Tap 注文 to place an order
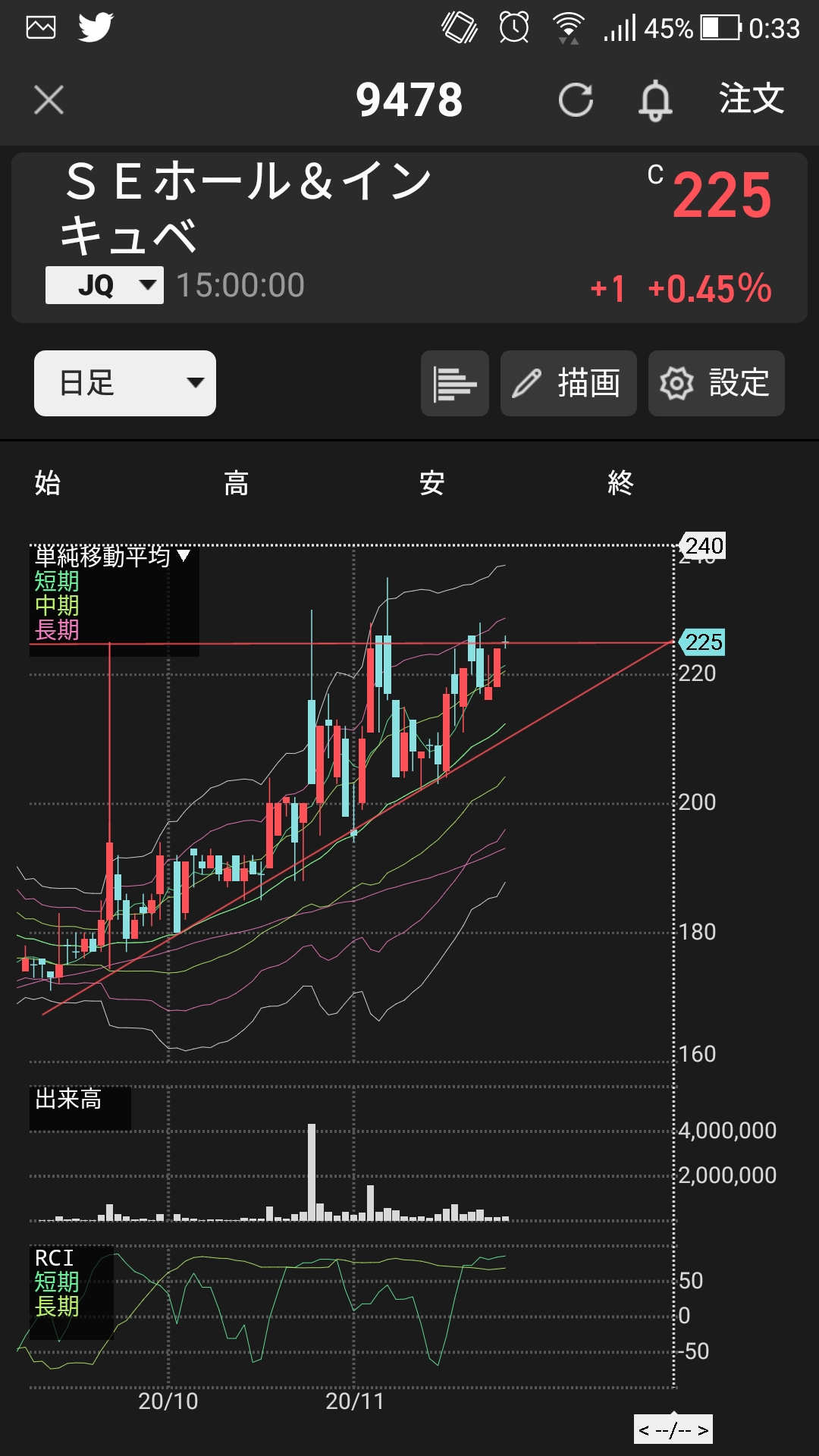Viewport: 819px width, 1456px height. 751,99
